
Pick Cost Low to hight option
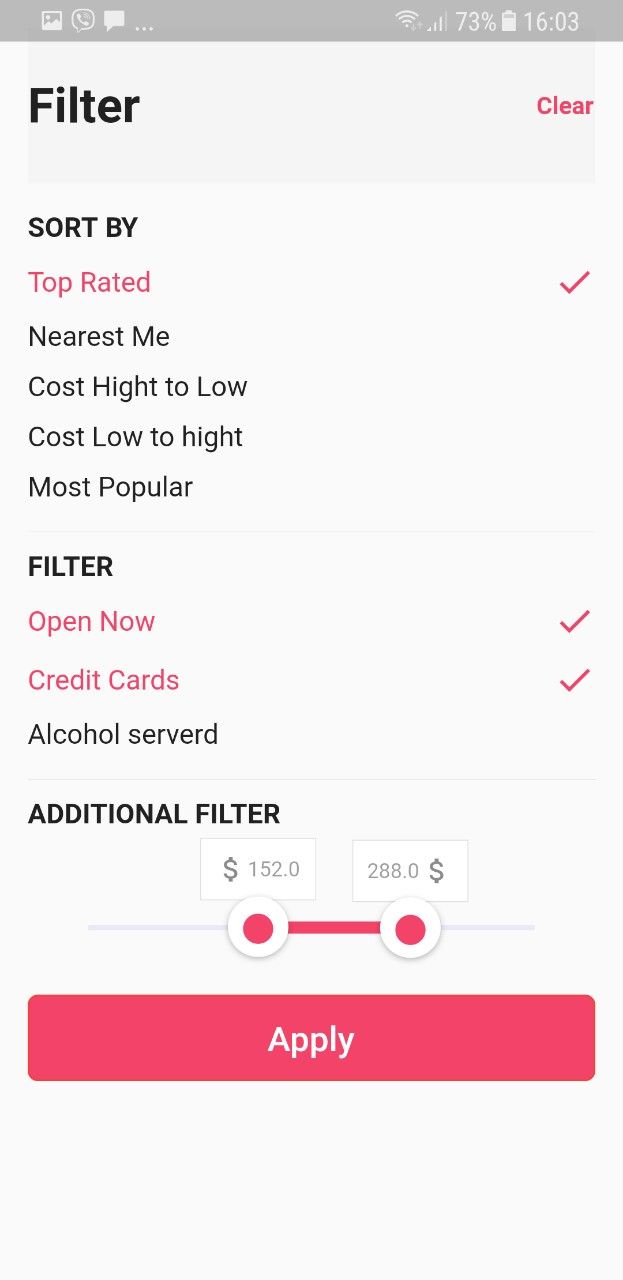pos(136,437)
